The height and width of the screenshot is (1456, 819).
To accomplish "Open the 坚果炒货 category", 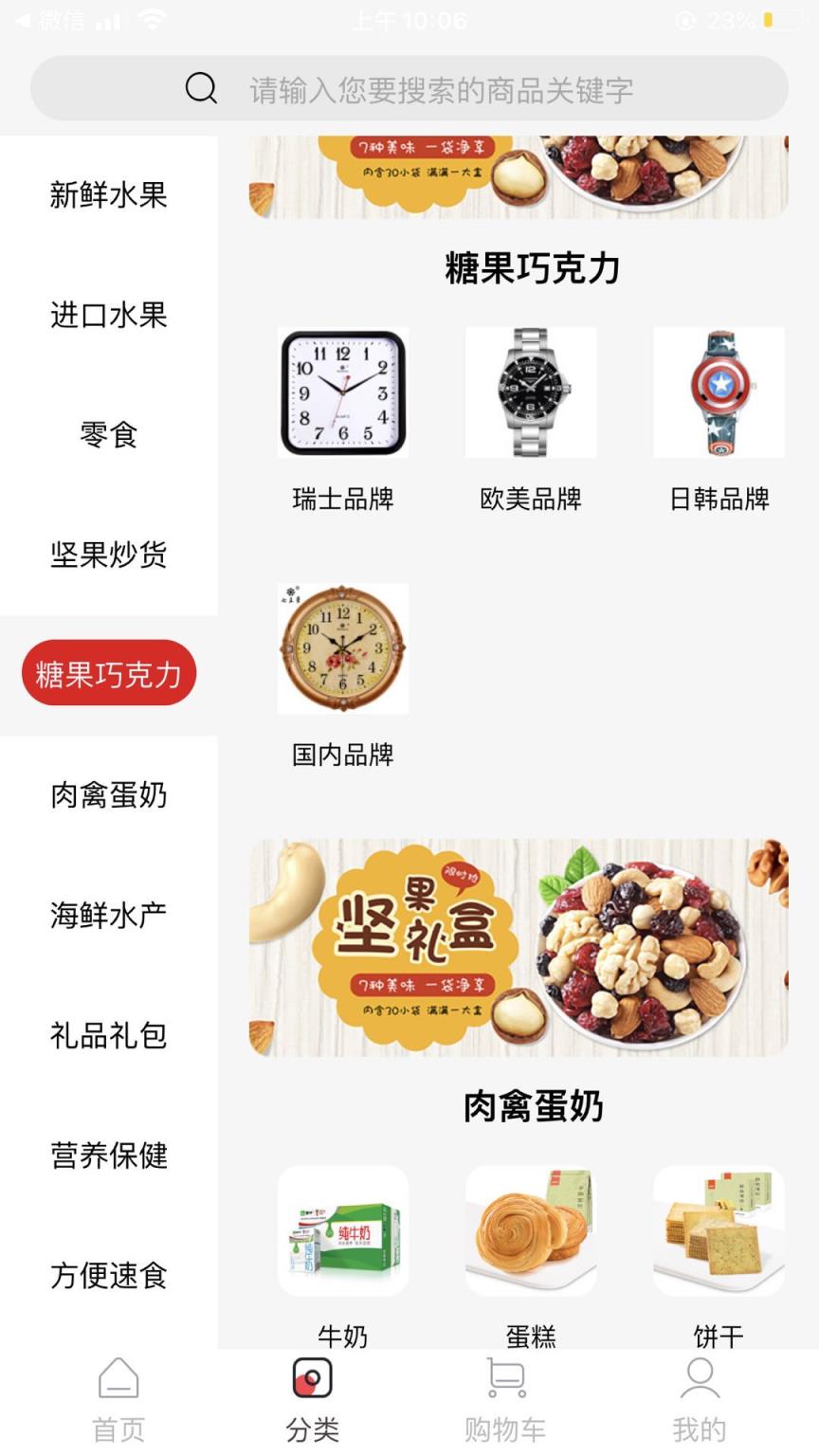I will [107, 554].
